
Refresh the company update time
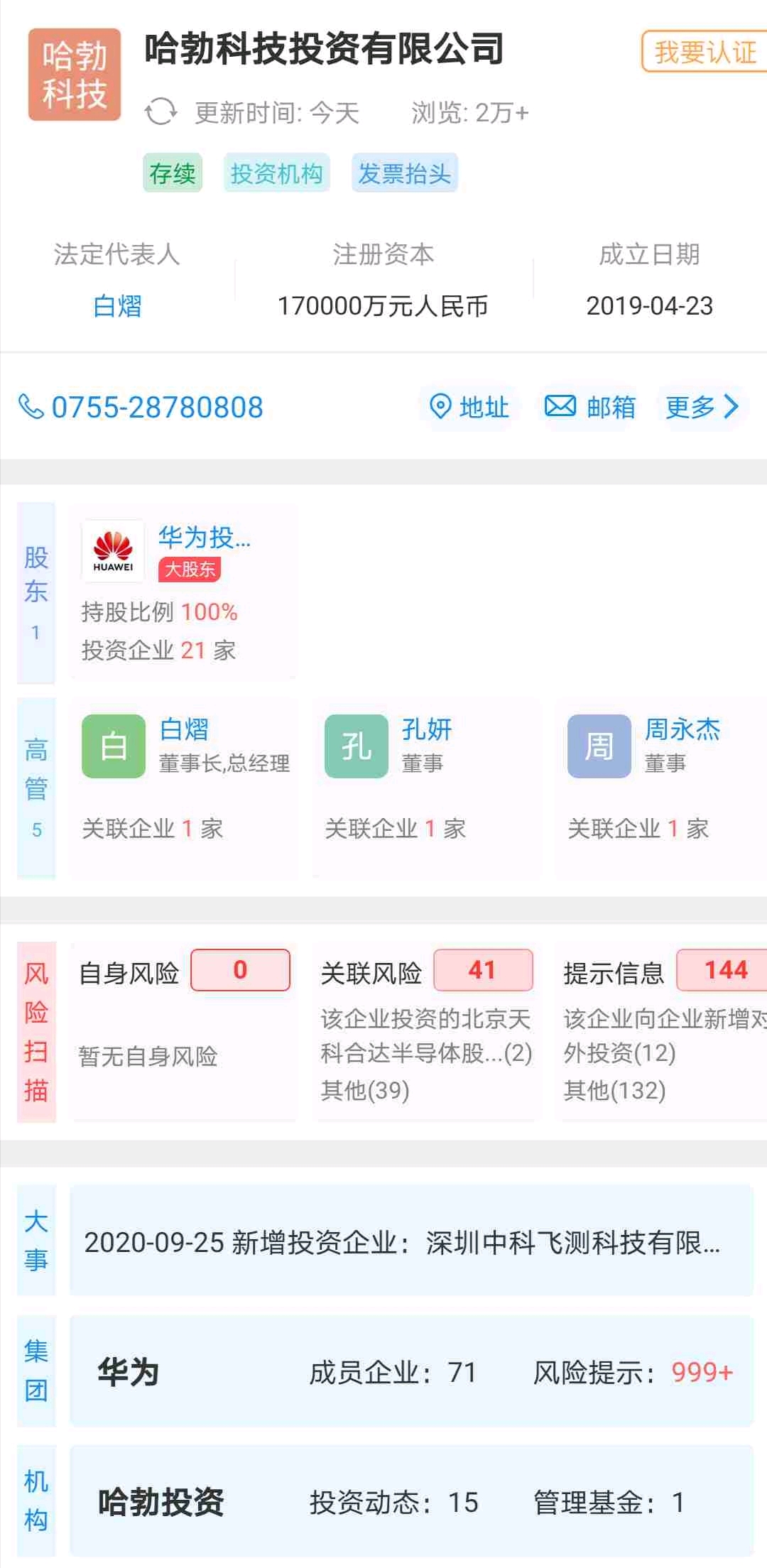[x=161, y=112]
